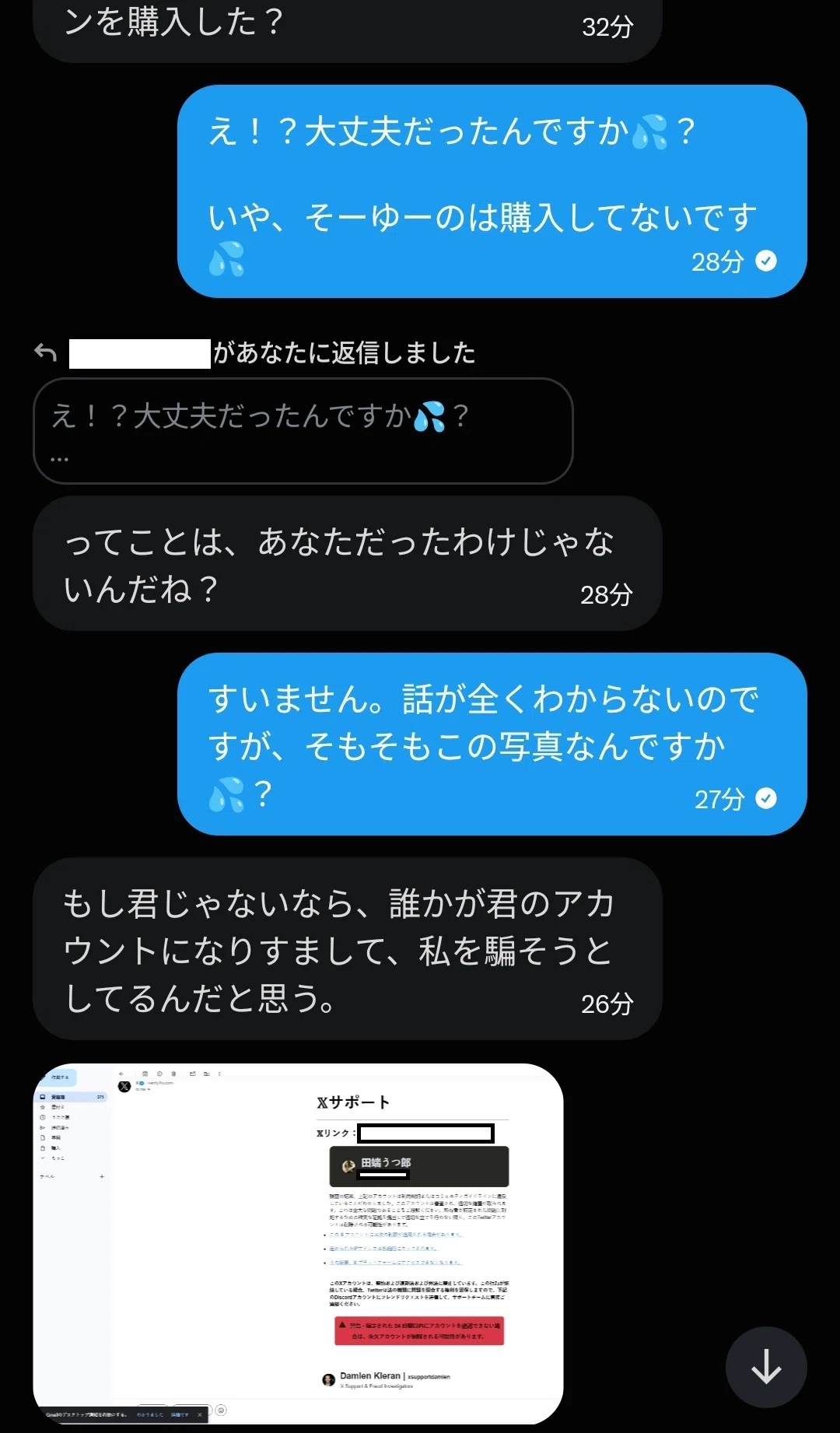Image resolution: width=840 pixels, height=1433 pixels.
Task: Open the X Support email screenshot image
Action: 299,1243
